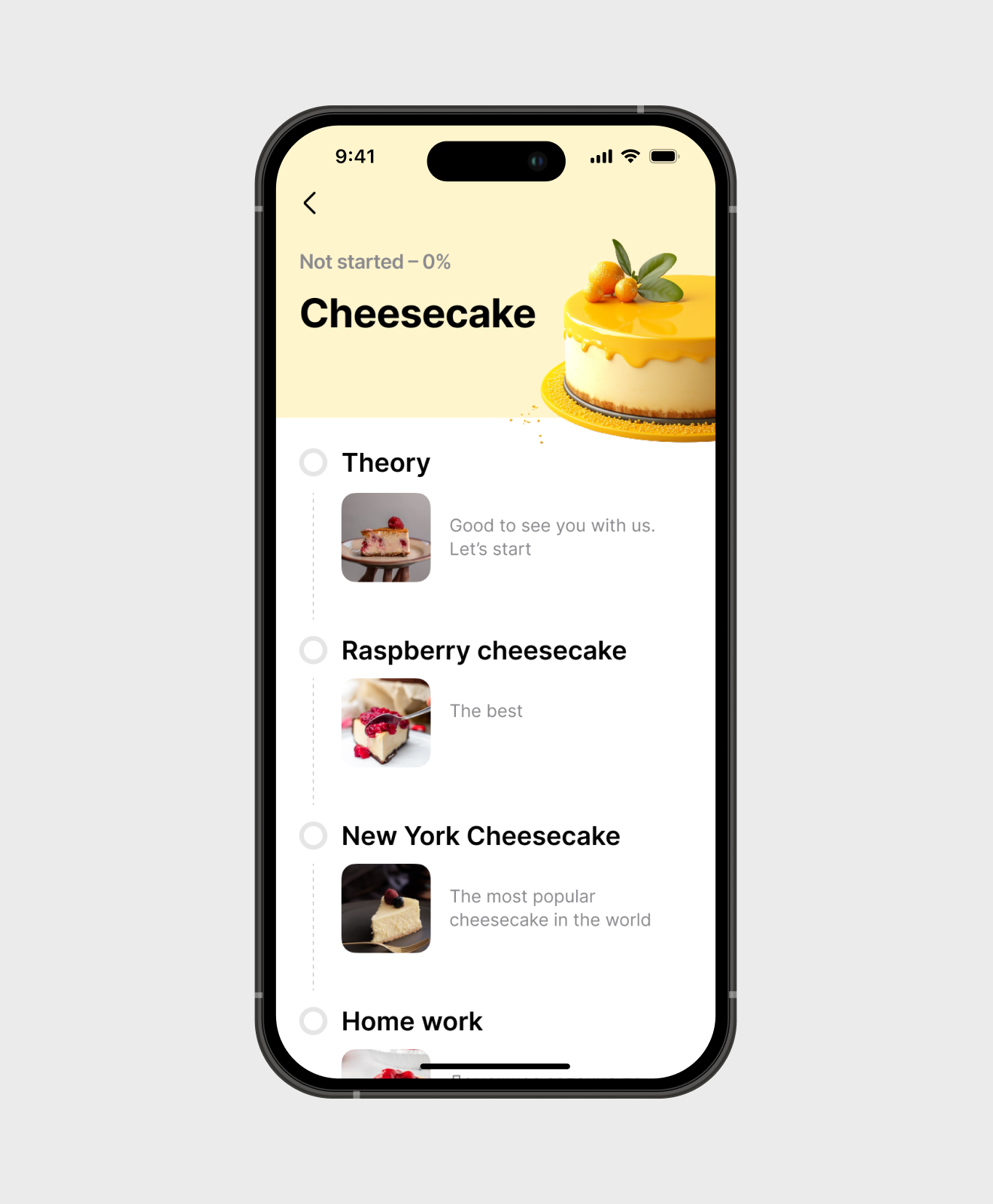Open the Theory lesson thumbnail

pos(386,537)
